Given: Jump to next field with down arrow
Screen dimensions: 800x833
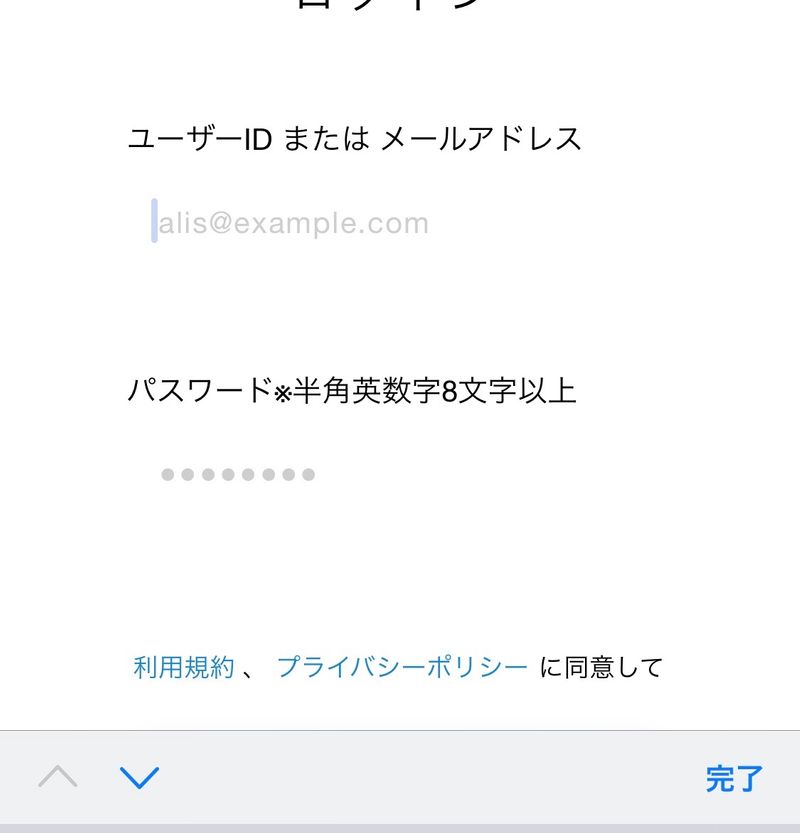Looking at the screenshot, I should point(139,777).
